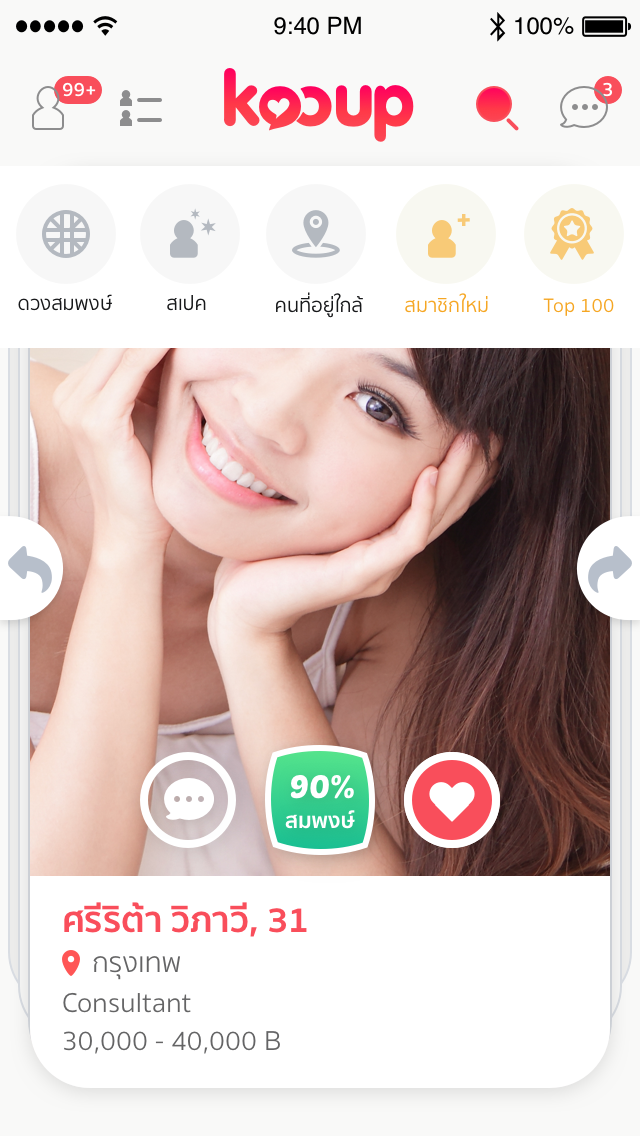Like ศรีริต้า with the heart button
The width and height of the screenshot is (640, 1136).
tap(452, 800)
